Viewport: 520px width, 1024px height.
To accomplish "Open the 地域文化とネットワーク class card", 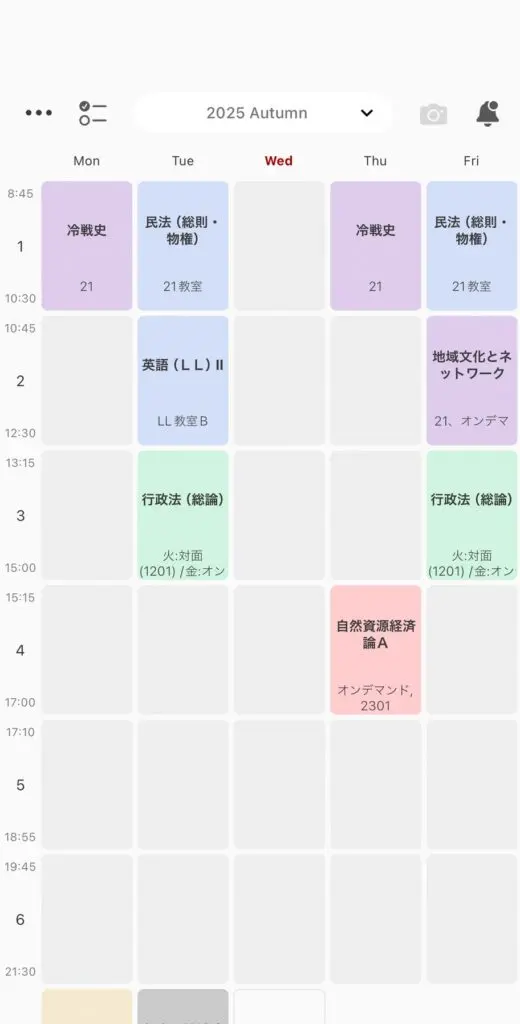I will coord(472,381).
